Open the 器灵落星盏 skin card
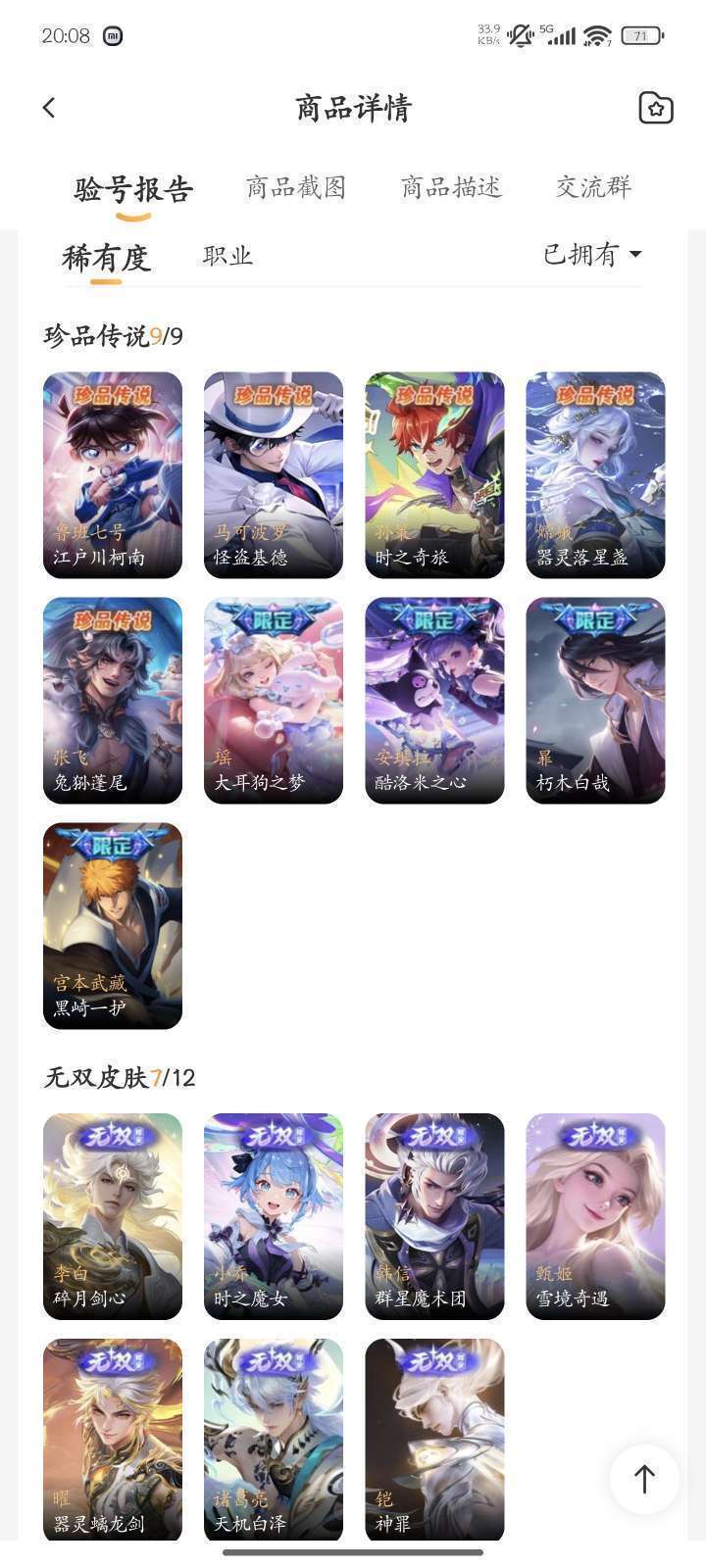Screen dimensions: 706x1568 click(x=595, y=475)
